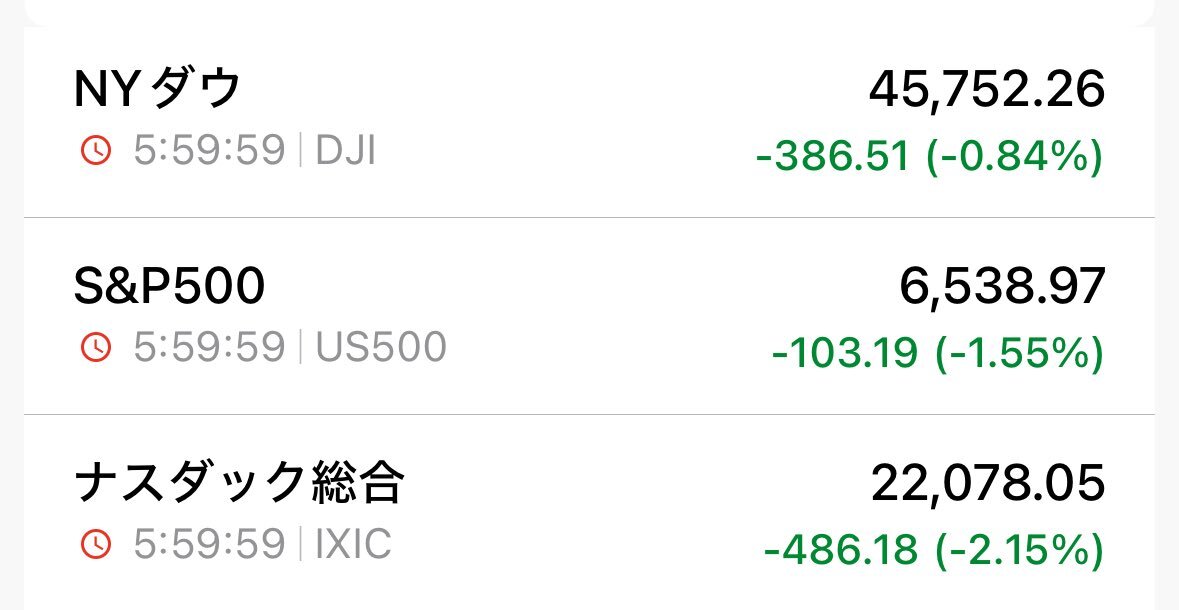The width and height of the screenshot is (1179, 610).
Task: Select the ナスダック総合 row
Action: click(589, 512)
